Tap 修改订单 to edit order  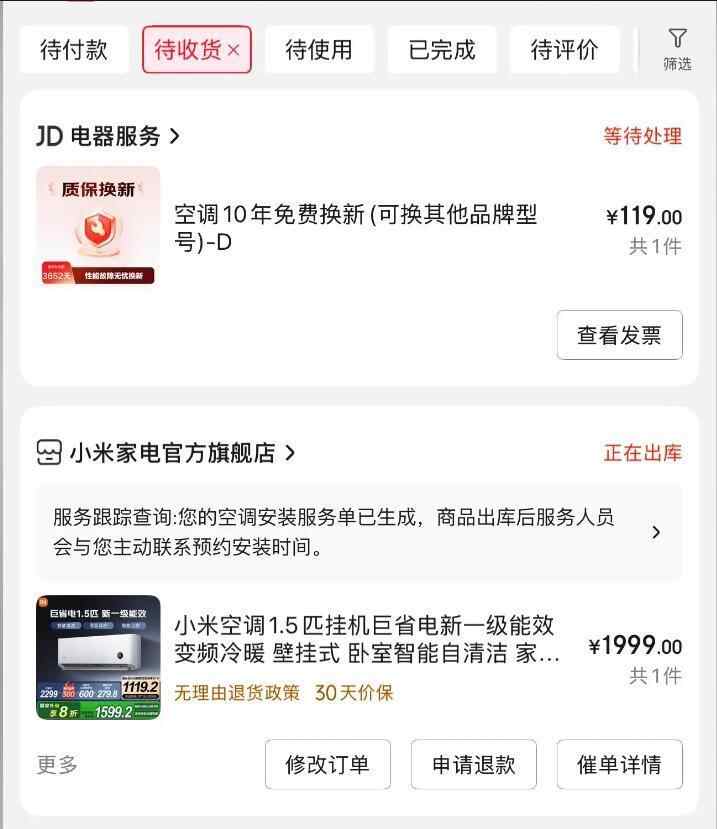tap(327, 765)
